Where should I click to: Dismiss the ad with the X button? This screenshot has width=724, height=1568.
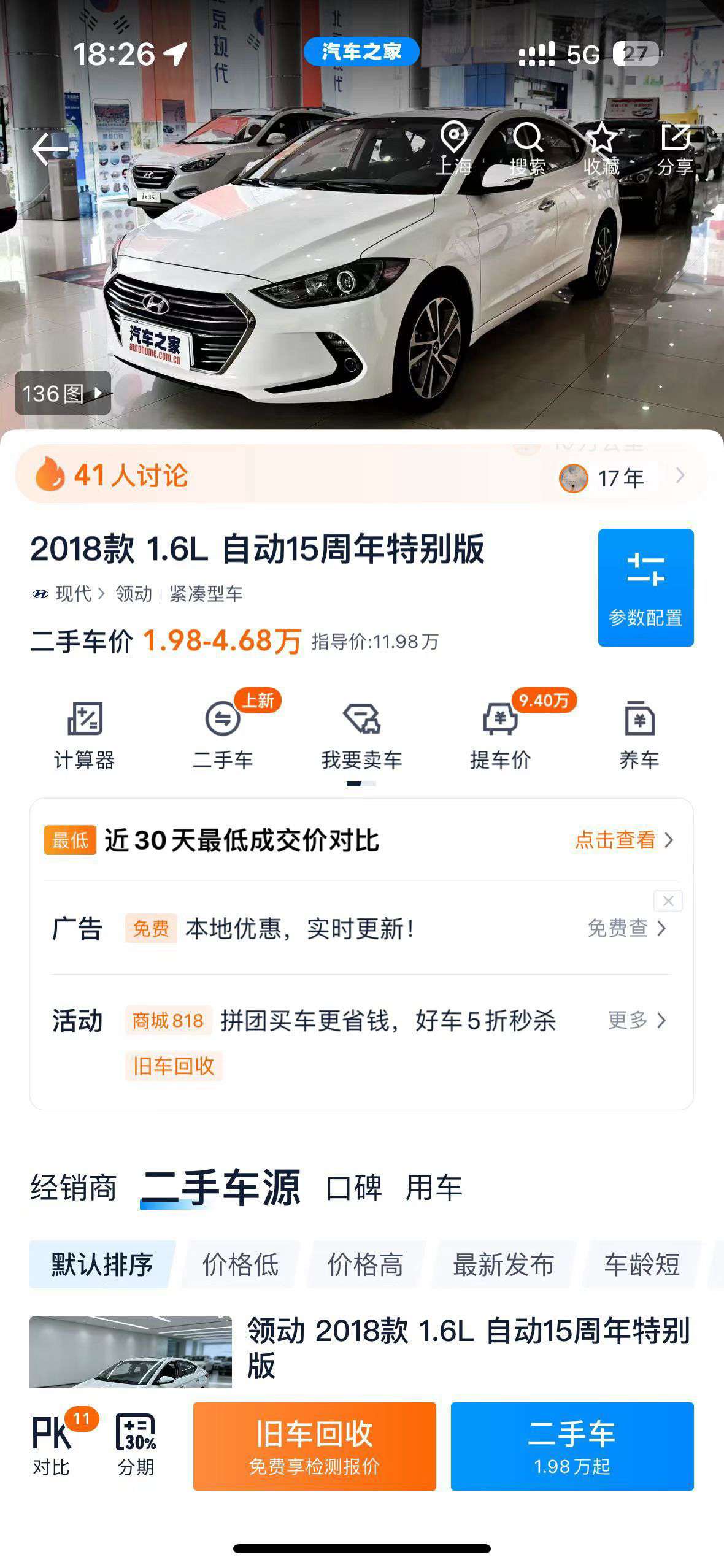click(x=668, y=901)
